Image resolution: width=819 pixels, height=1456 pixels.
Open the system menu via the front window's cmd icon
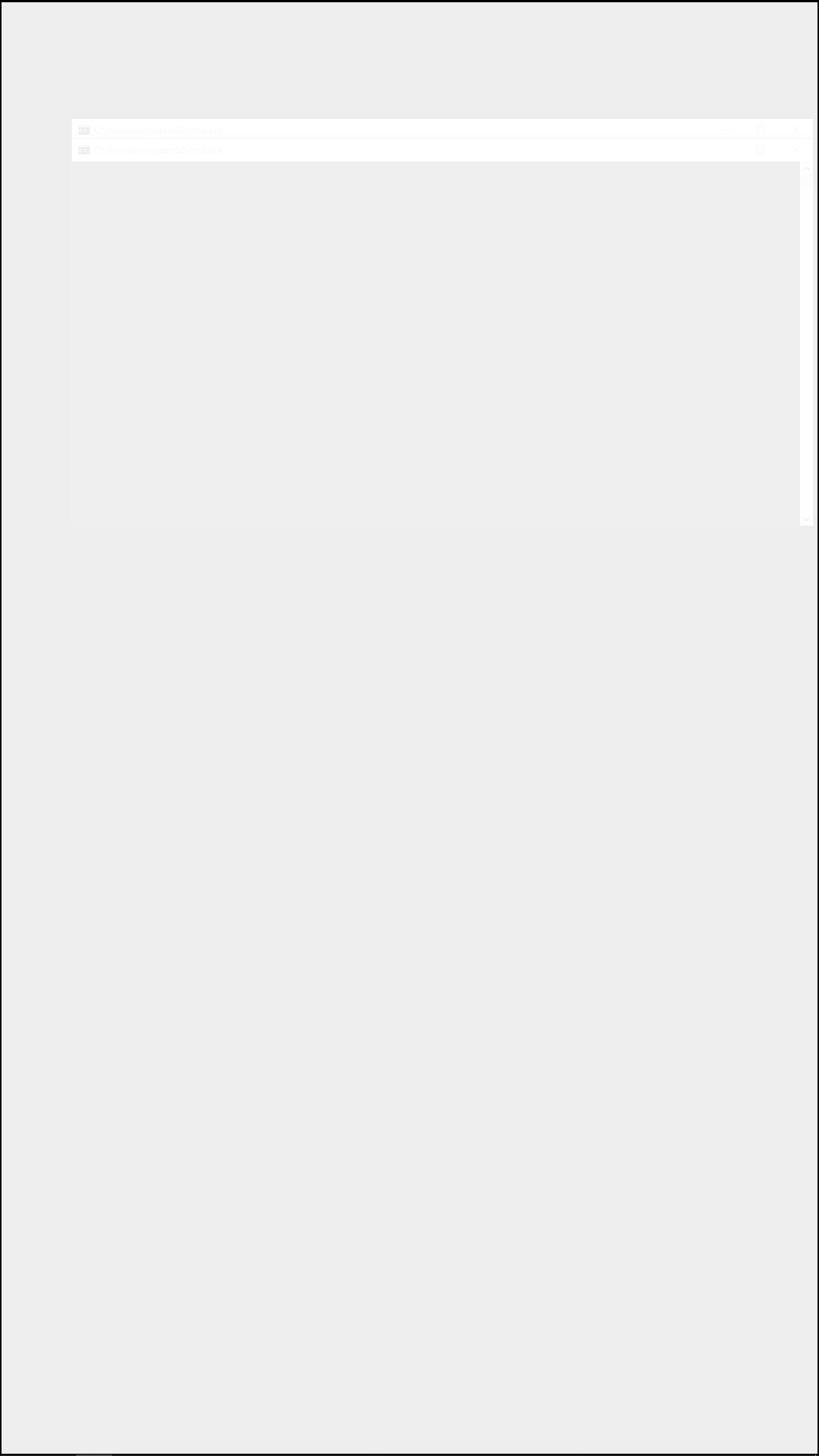coord(85,150)
